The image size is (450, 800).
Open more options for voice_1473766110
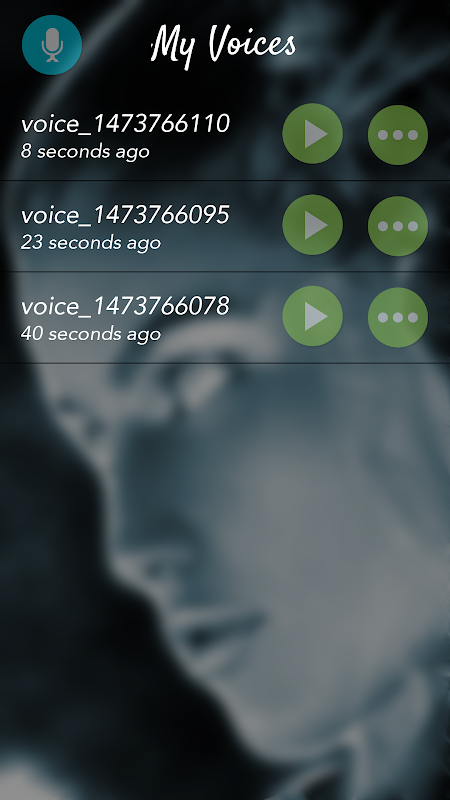point(398,135)
